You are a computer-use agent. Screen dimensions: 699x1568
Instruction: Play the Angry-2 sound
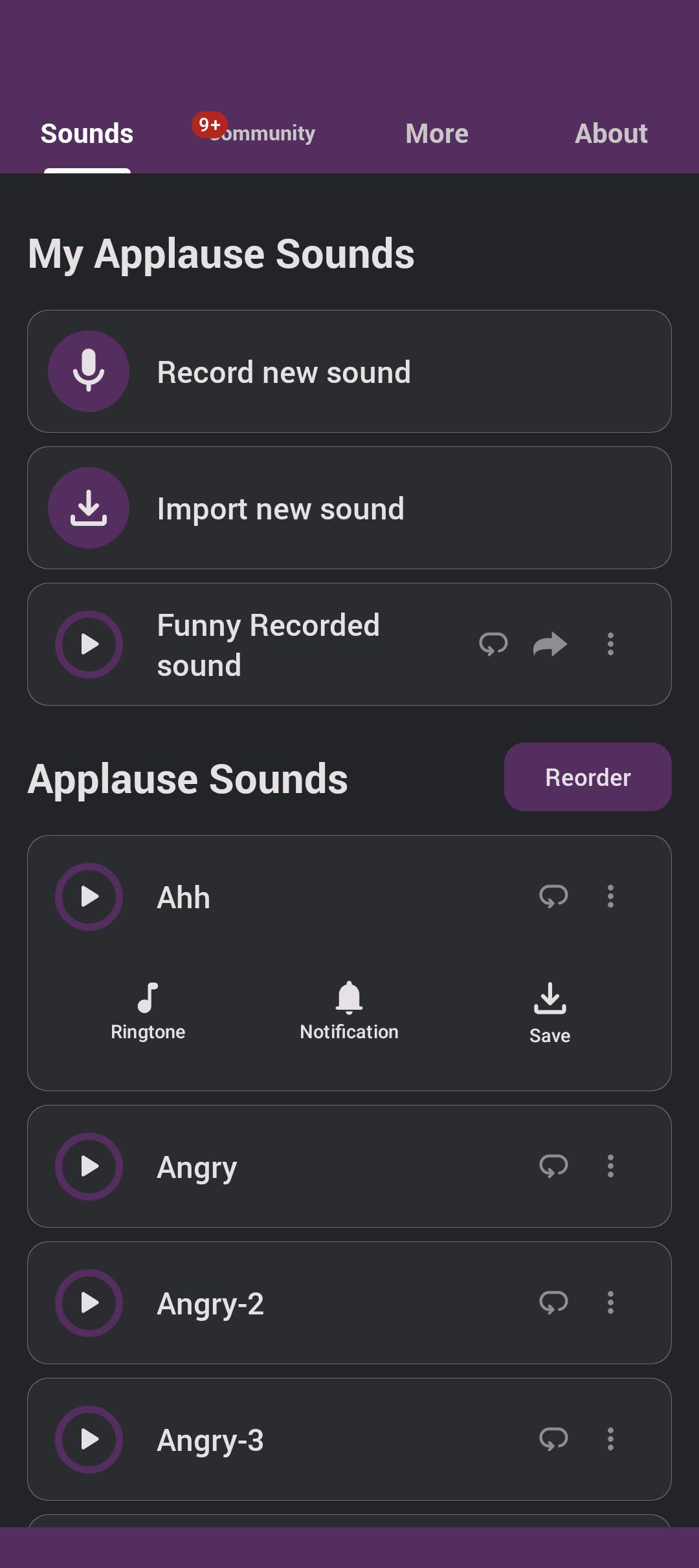pos(89,1303)
